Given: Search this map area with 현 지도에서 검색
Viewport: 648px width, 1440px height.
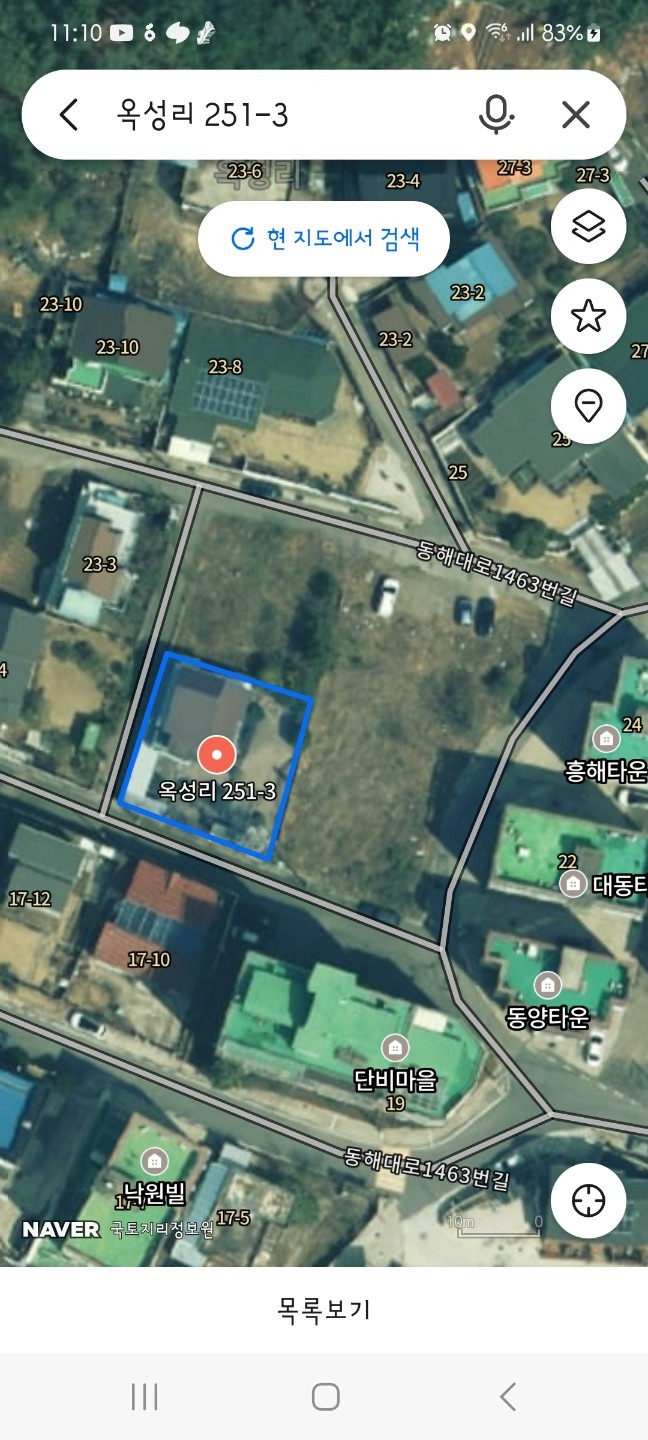Looking at the screenshot, I should coord(324,238).
